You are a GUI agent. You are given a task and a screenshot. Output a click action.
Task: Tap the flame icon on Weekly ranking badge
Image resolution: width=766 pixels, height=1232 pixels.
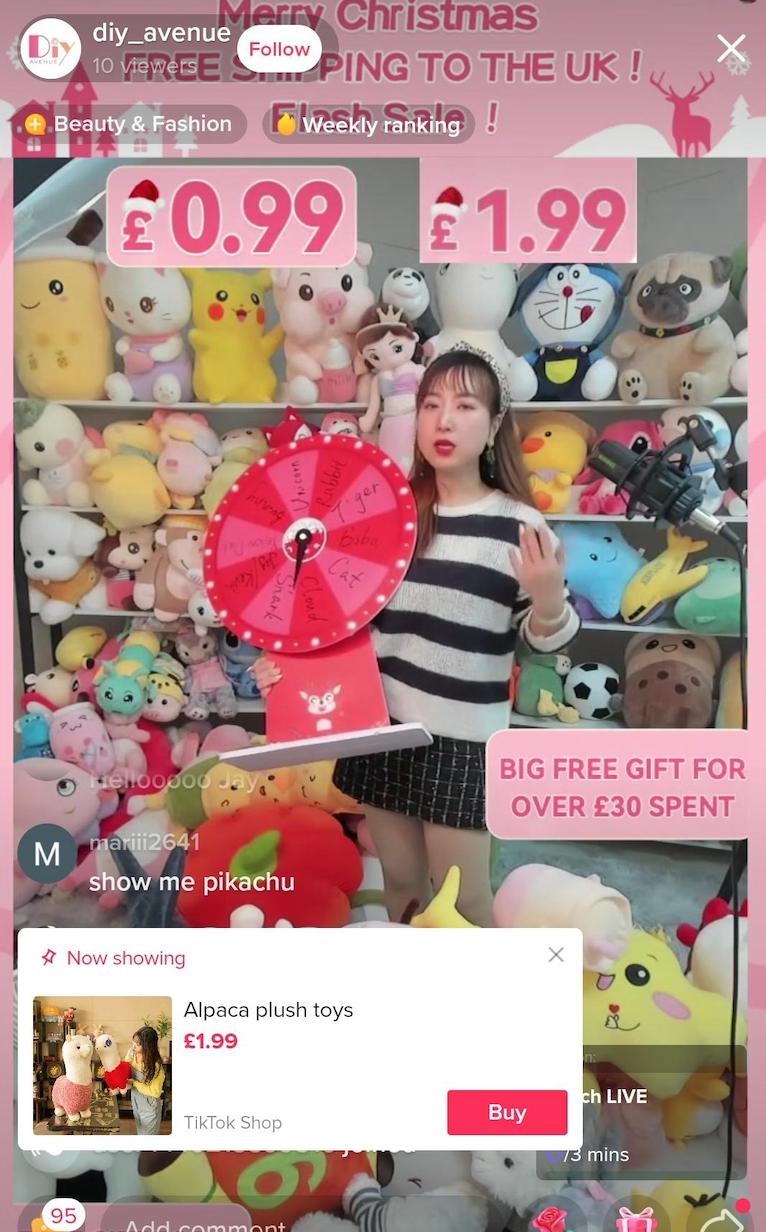coord(286,124)
